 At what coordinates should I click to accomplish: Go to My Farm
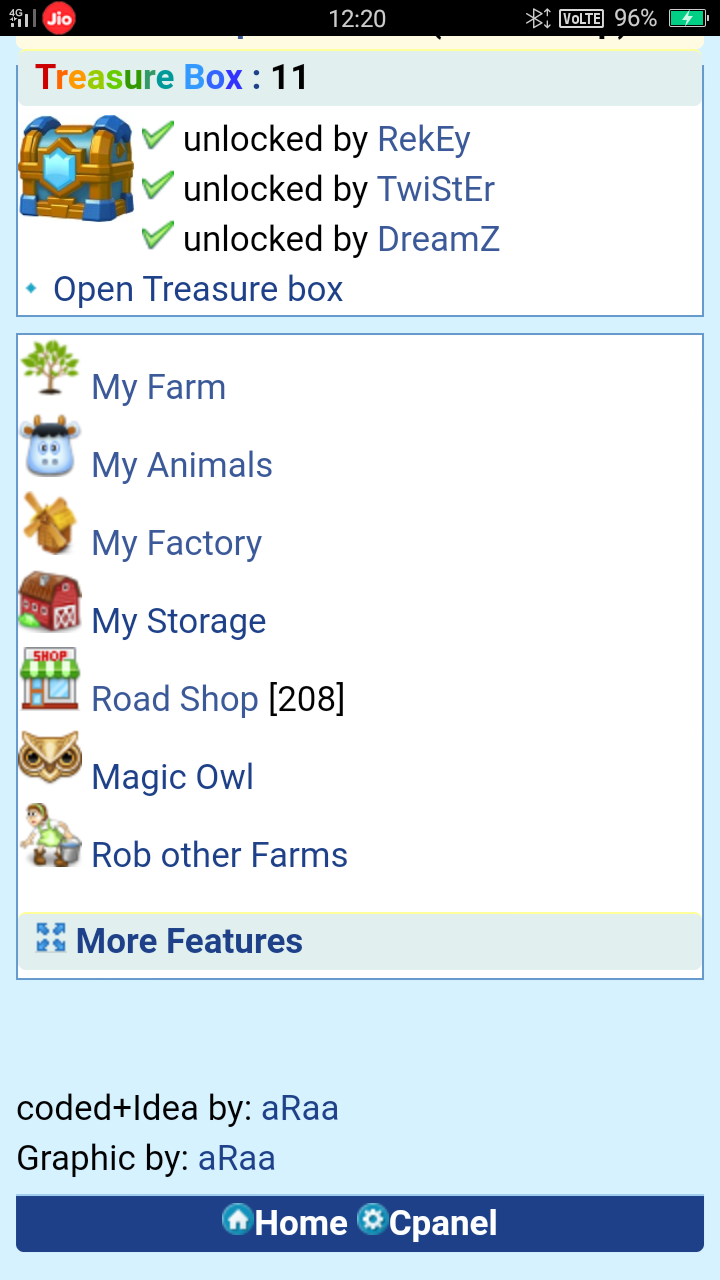tap(158, 387)
